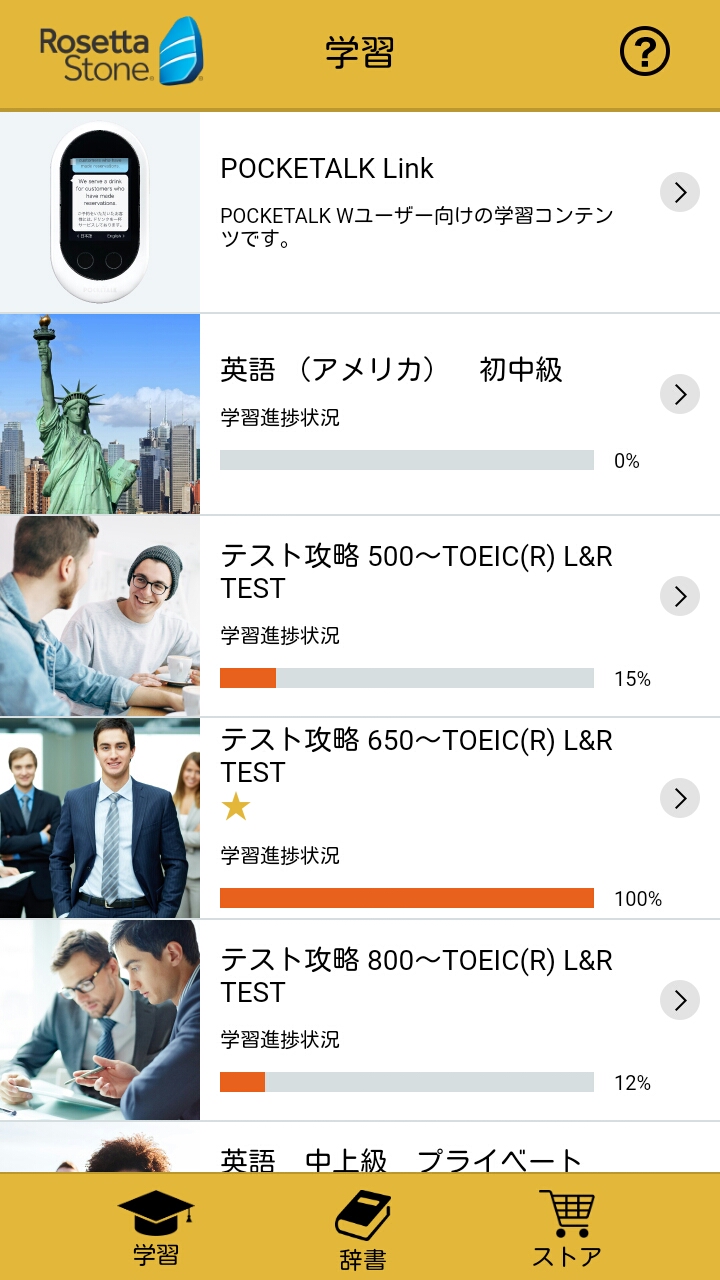Expand the POCKETALK Link course chevron
The height and width of the screenshot is (1280, 720).
(x=679, y=191)
